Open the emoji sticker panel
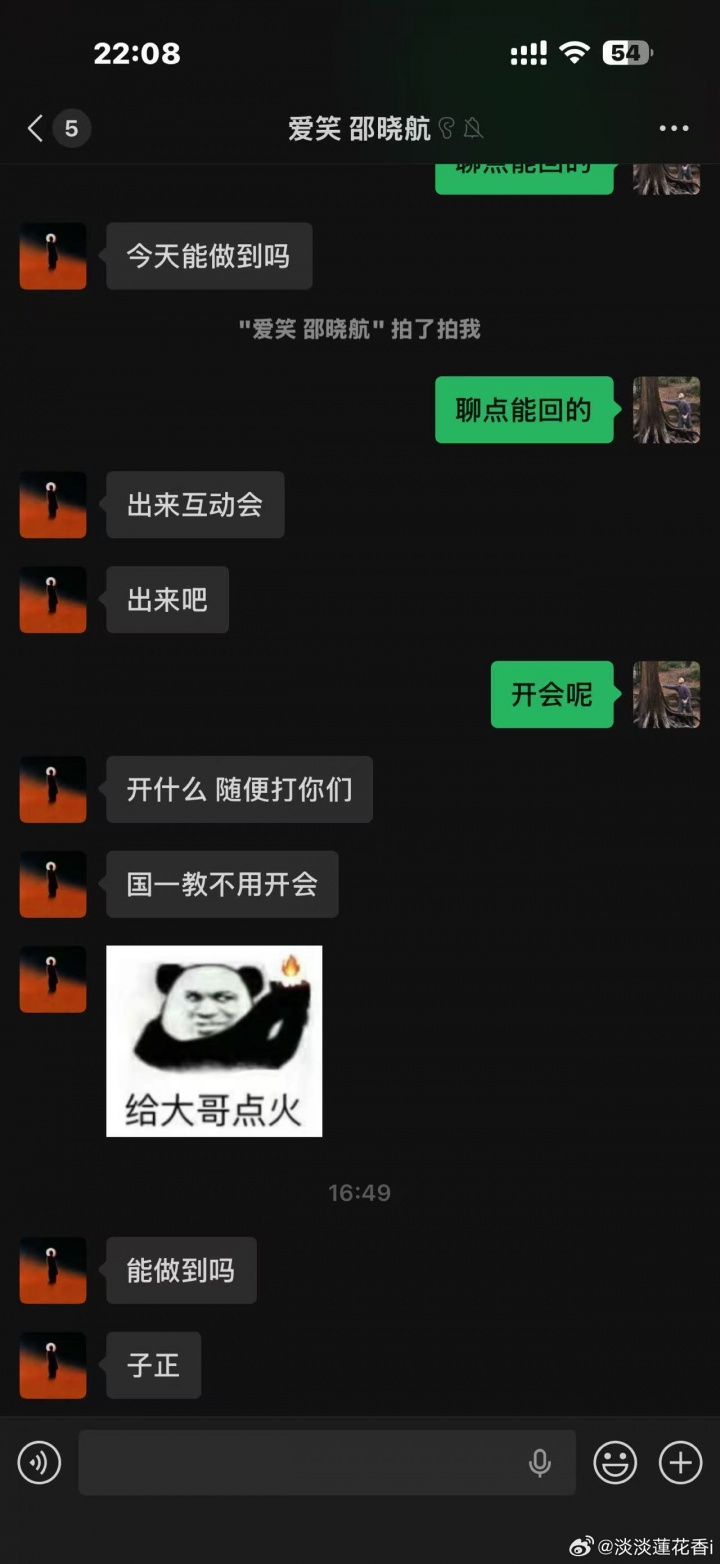Image resolution: width=720 pixels, height=1564 pixels. click(x=615, y=1463)
